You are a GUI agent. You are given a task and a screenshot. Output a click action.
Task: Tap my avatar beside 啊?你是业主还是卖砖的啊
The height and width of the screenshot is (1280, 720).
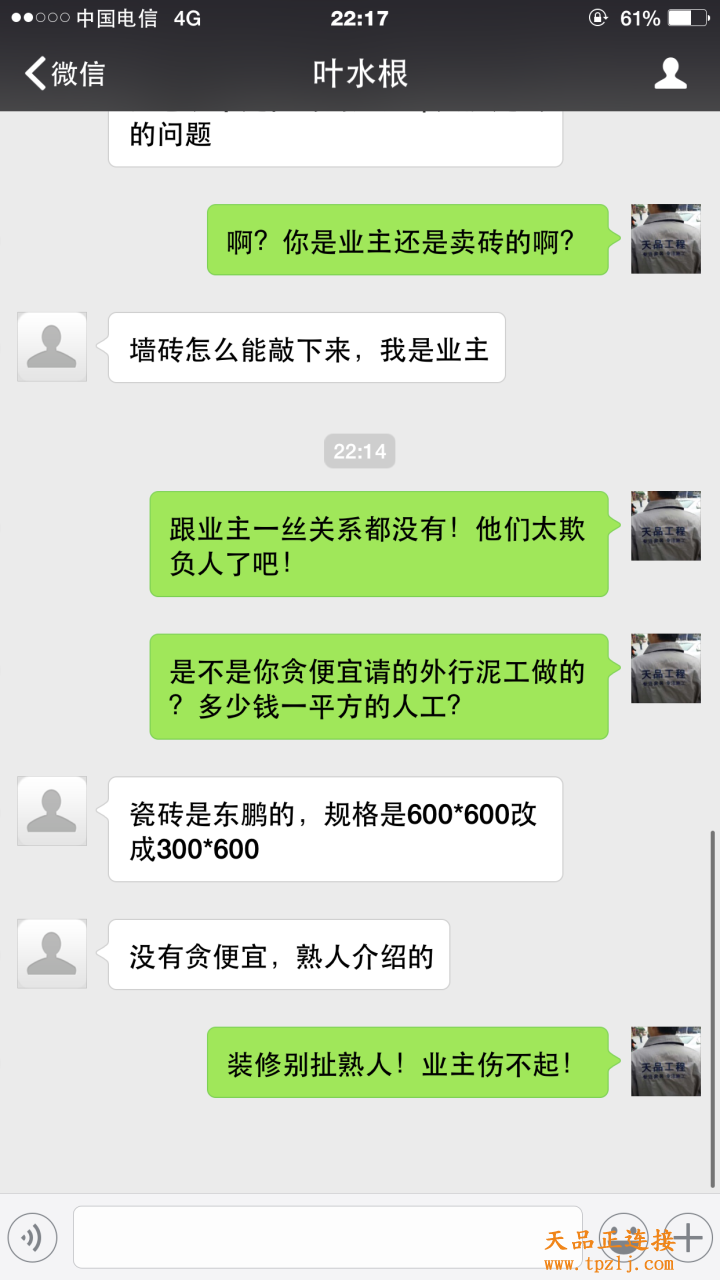[x=665, y=239]
